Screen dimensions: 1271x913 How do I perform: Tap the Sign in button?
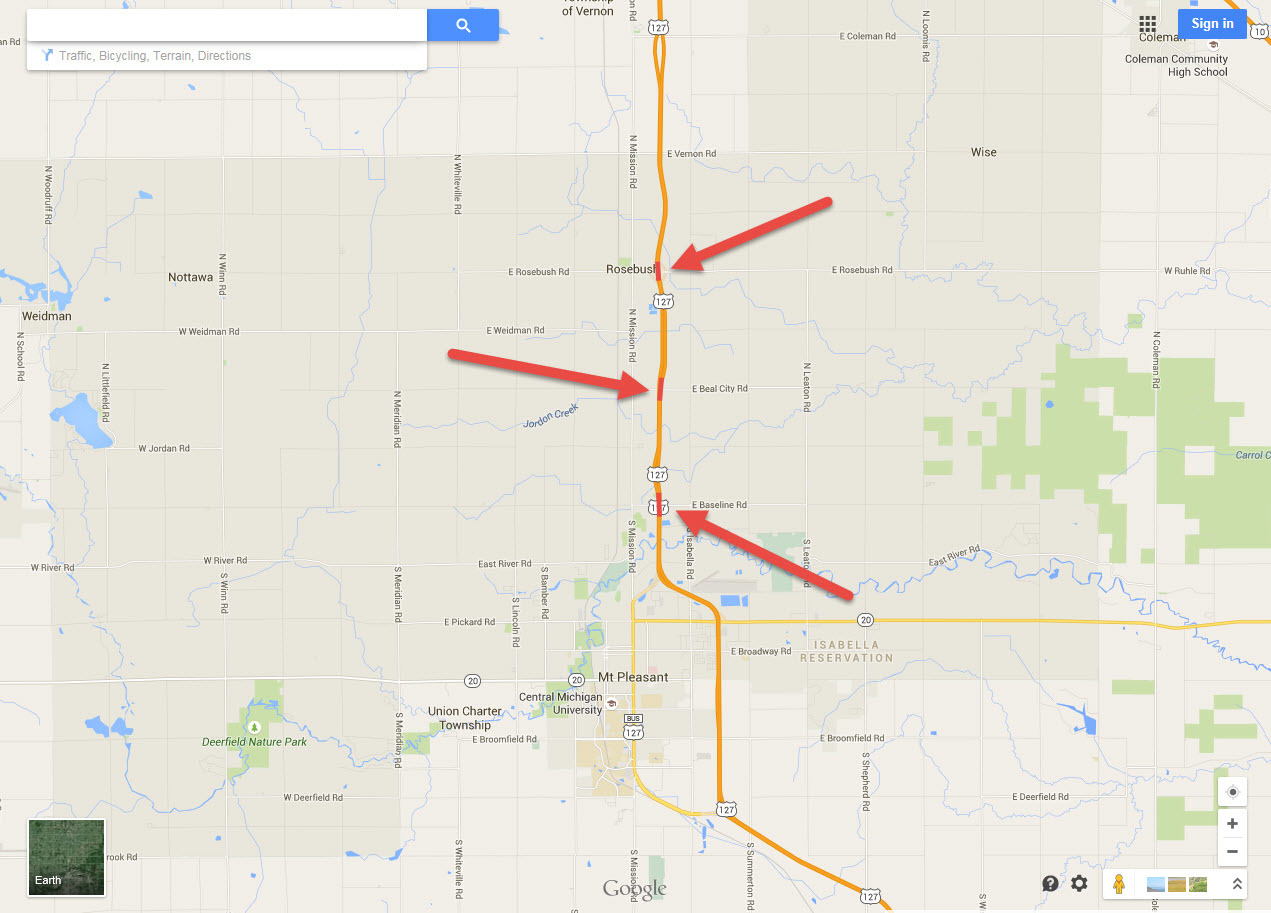(1212, 24)
